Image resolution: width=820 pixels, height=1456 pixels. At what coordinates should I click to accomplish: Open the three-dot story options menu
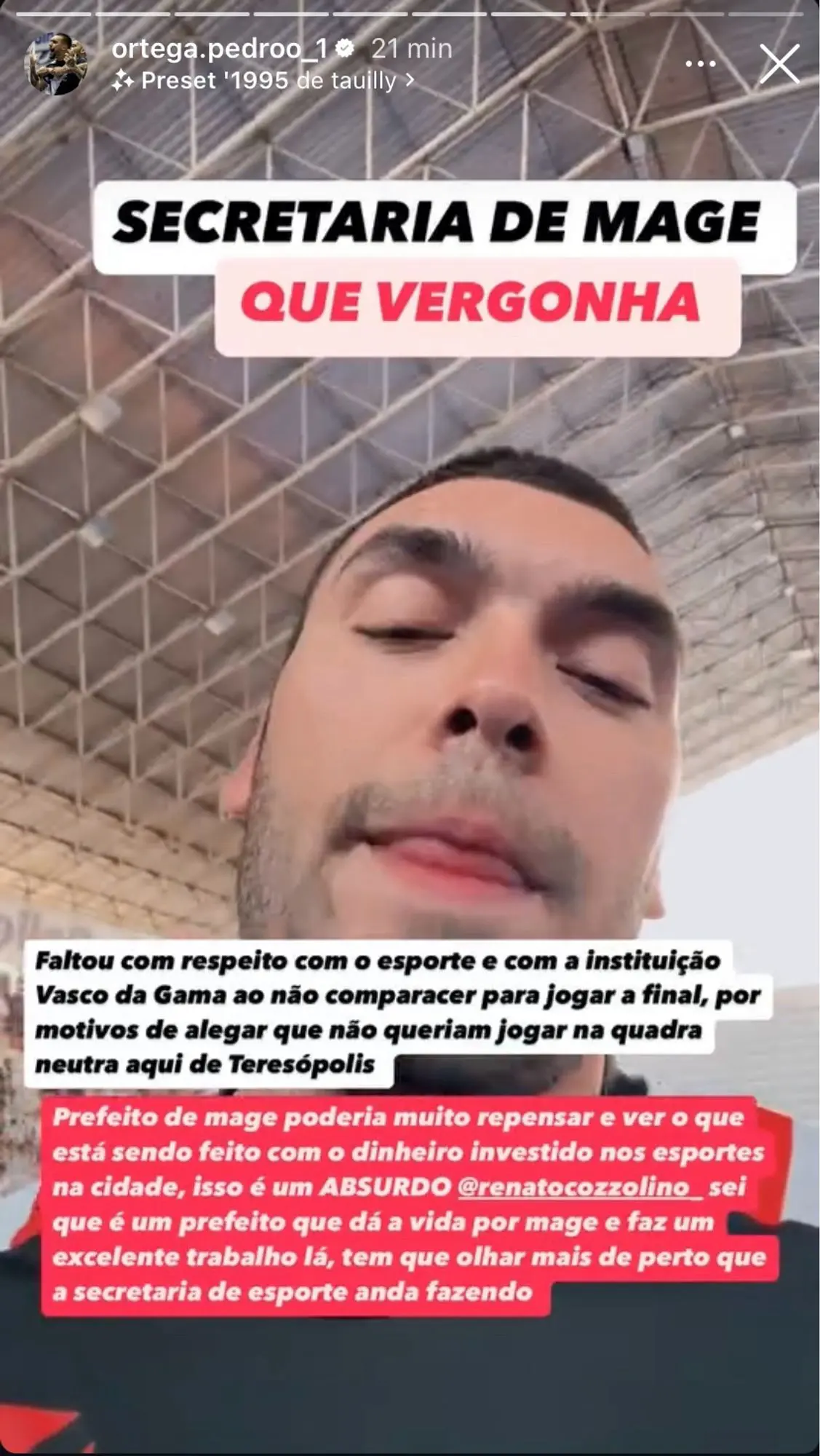pyautogui.click(x=701, y=64)
